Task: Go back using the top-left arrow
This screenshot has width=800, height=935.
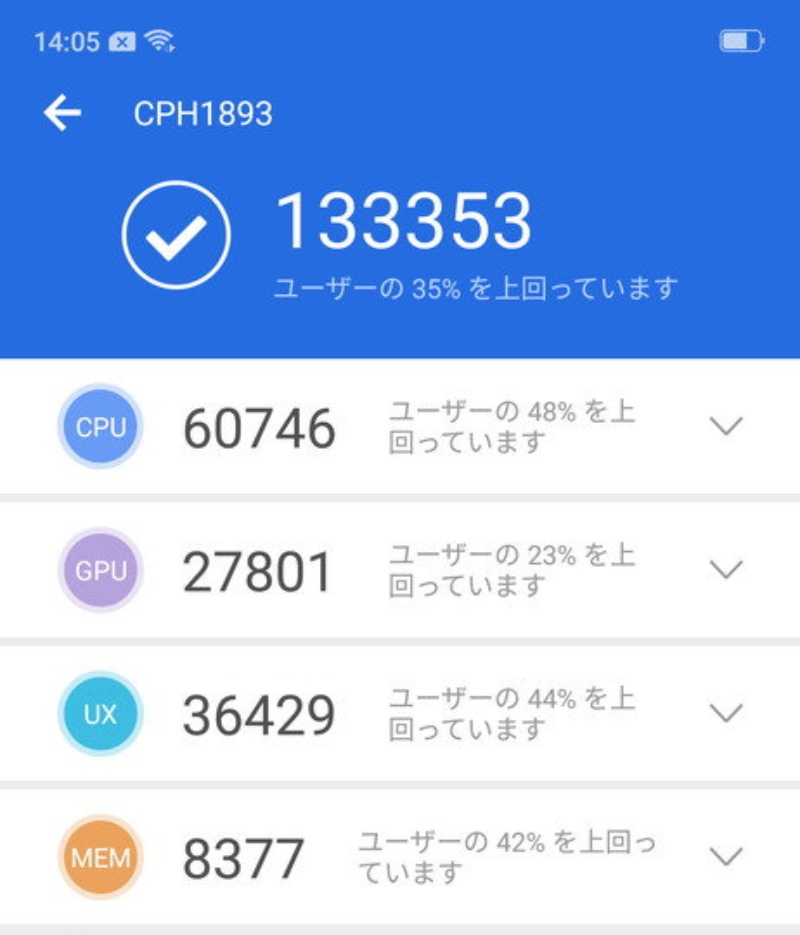Action: (62, 113)
